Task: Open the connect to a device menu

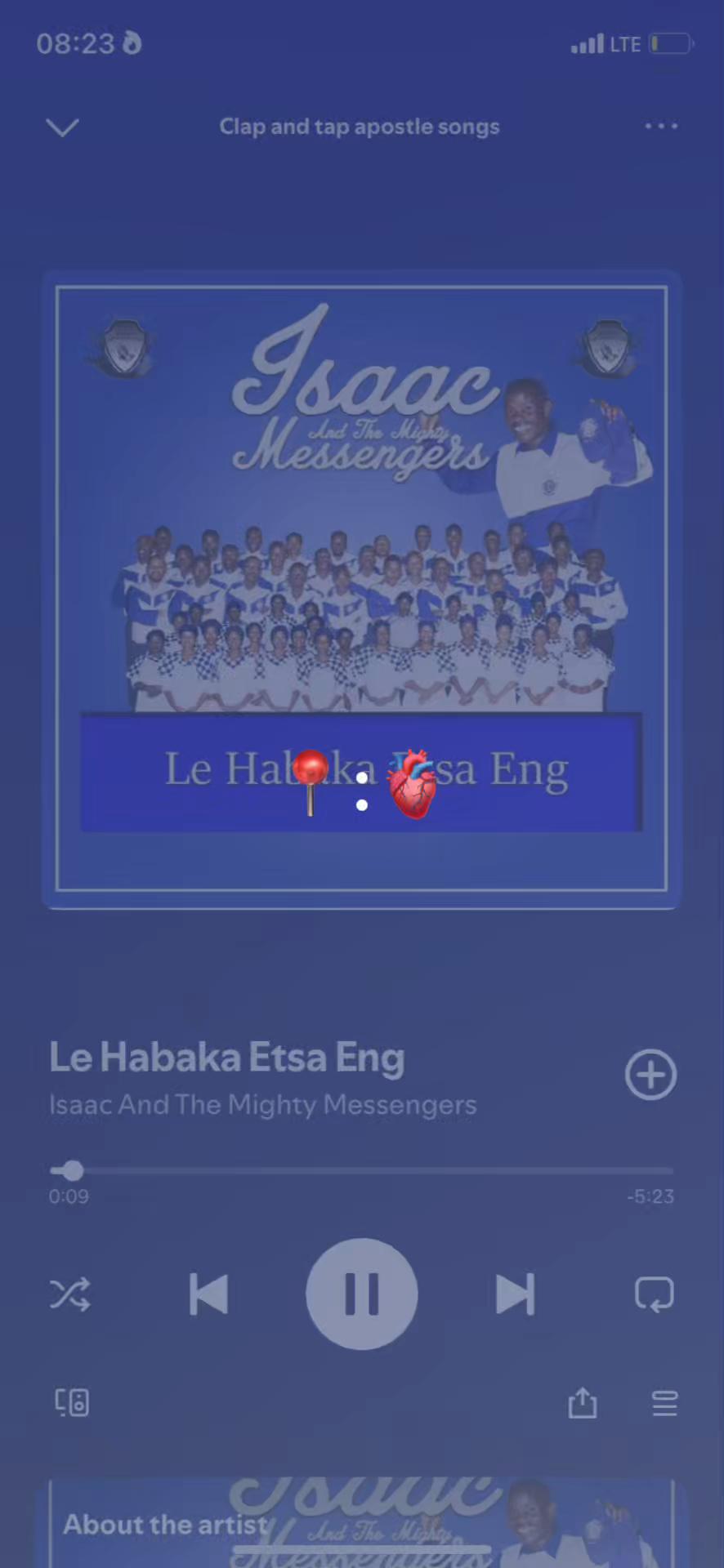Action: click(72, 1402)
